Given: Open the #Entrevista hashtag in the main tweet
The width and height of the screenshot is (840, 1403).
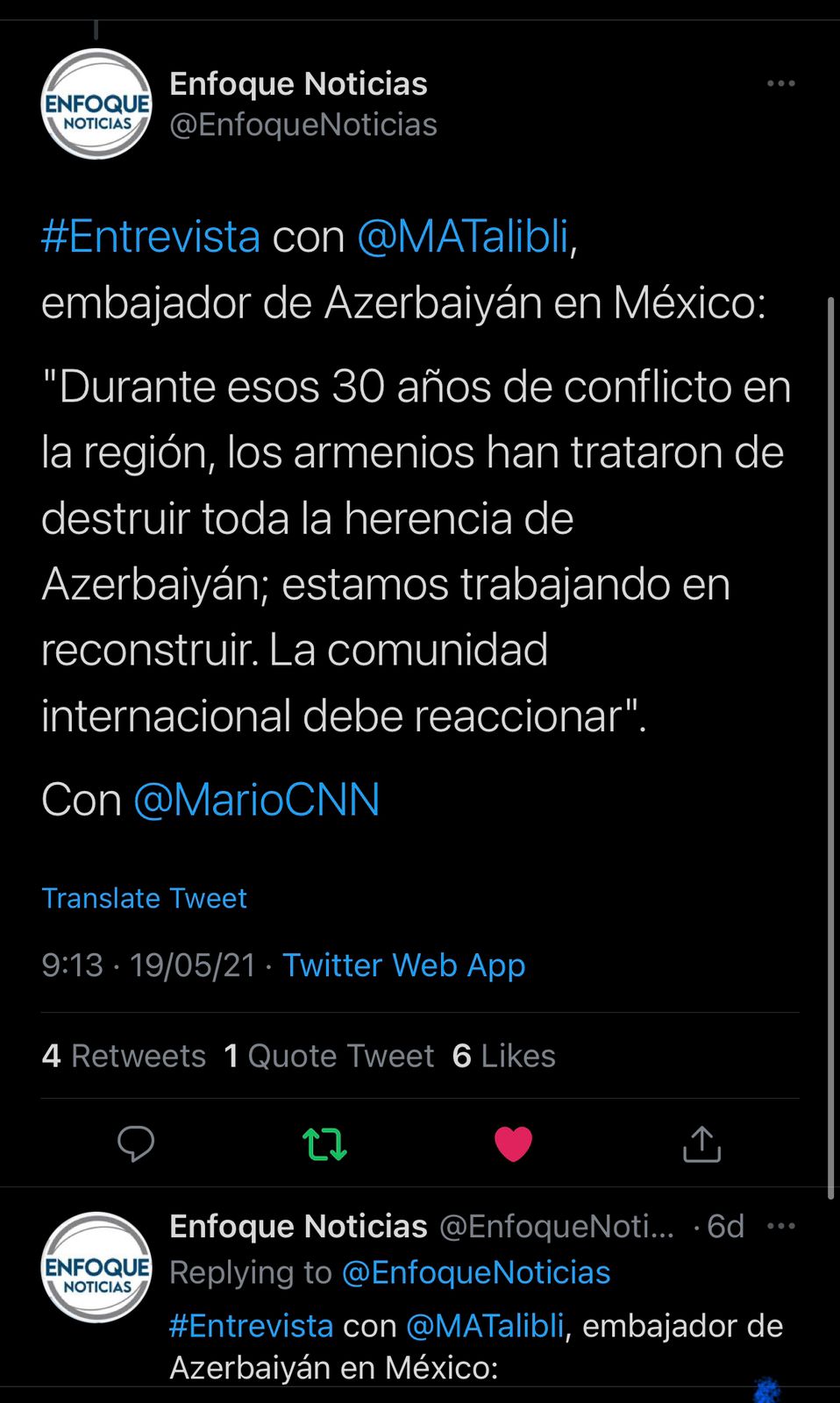Looking at the screenshot, I should (151, 237).
